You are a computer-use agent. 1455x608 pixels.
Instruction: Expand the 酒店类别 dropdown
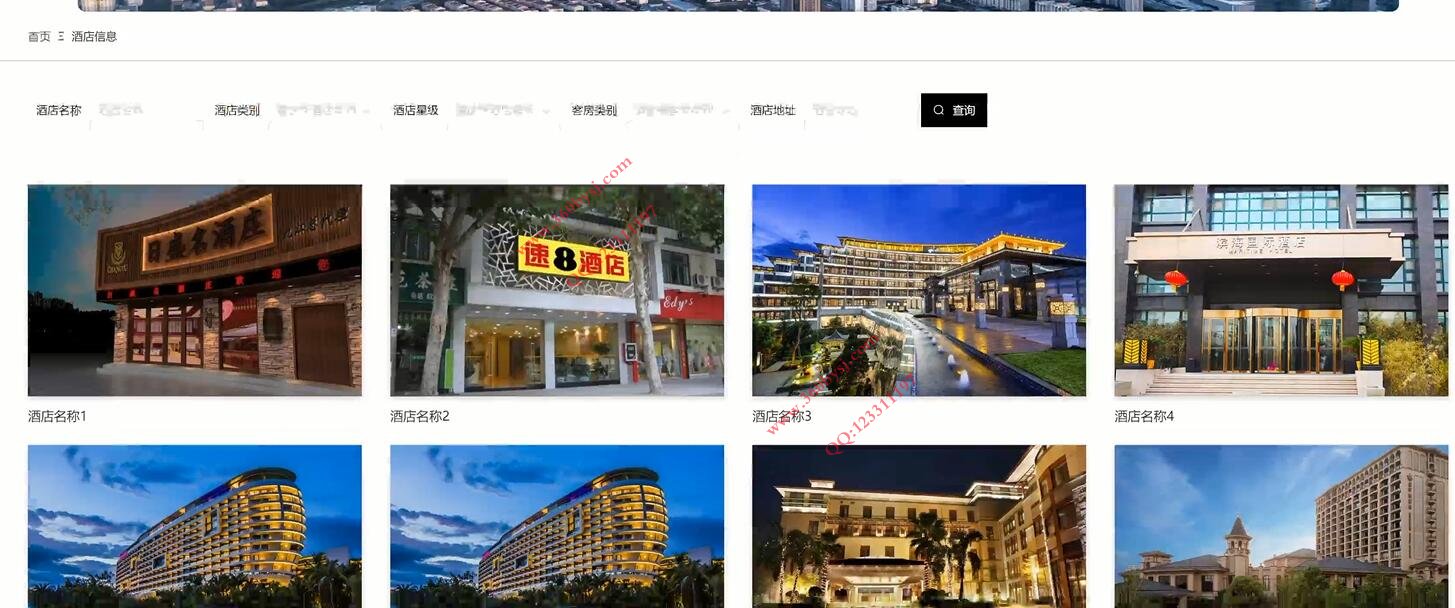[322, 110]
